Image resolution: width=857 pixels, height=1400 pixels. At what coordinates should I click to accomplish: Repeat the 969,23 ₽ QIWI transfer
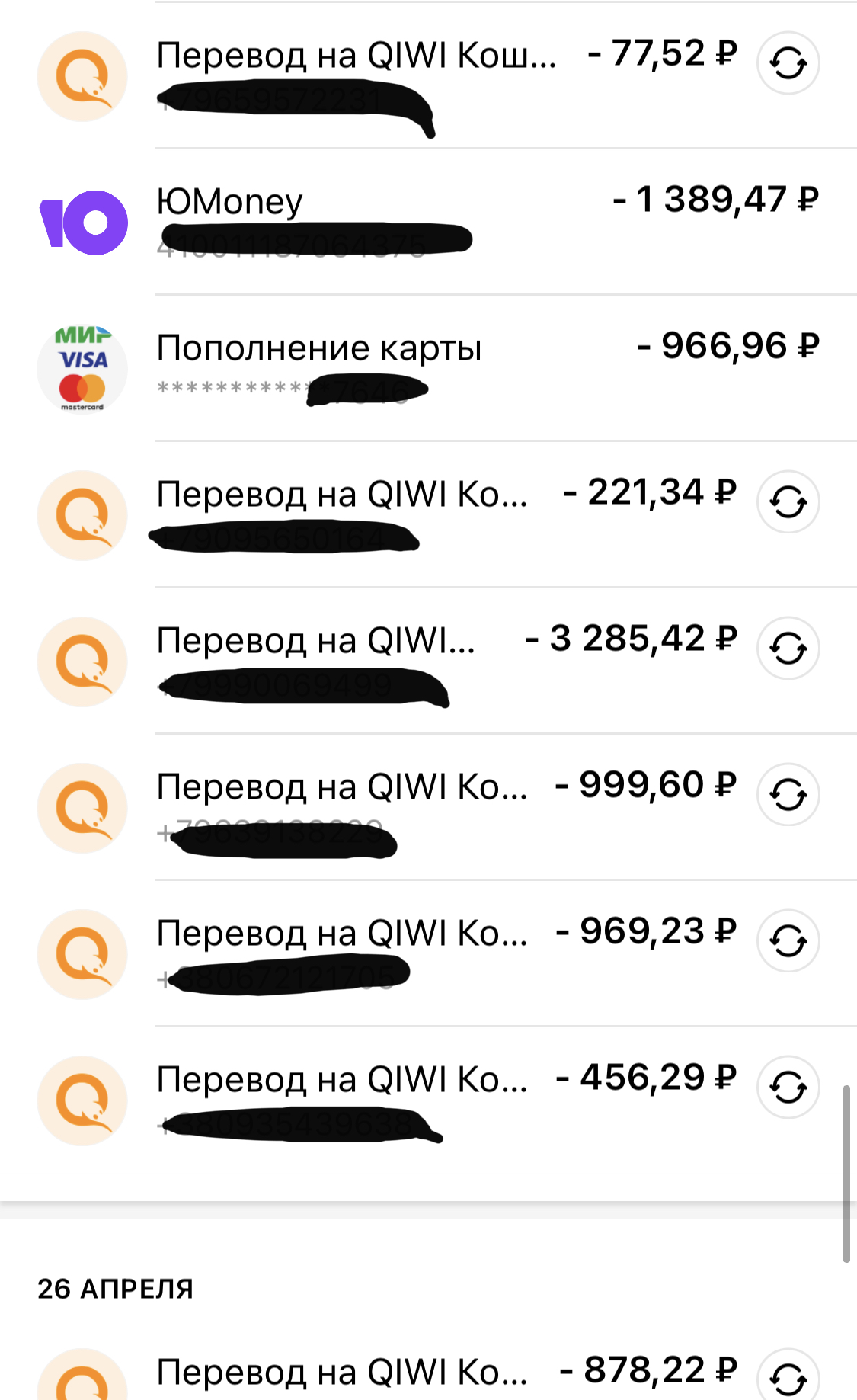[x=788, y=940]
